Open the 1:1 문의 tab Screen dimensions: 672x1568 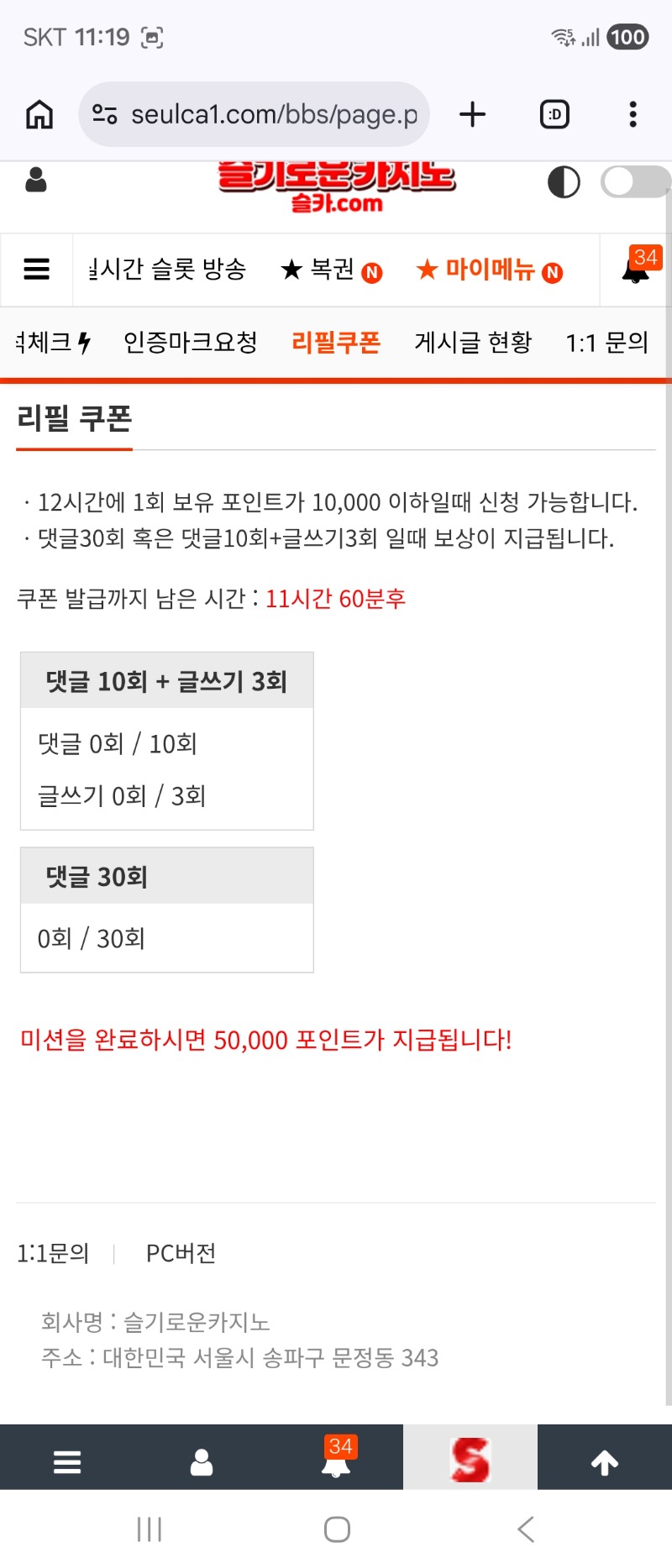[x=606, y=343]
